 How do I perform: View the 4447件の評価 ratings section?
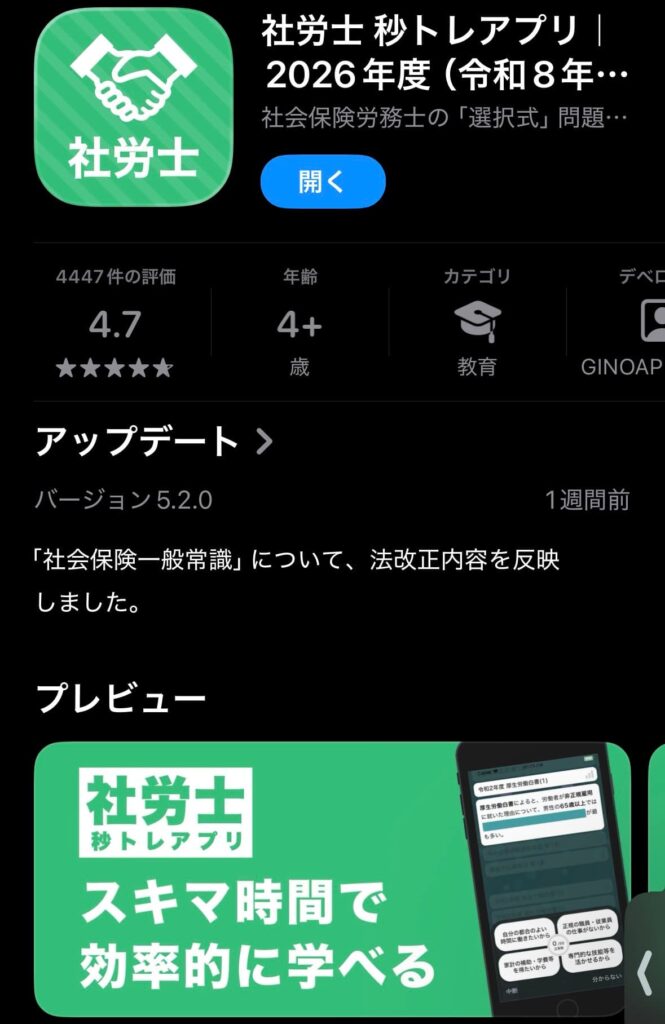pyautogui.click(x=115, y=323)
